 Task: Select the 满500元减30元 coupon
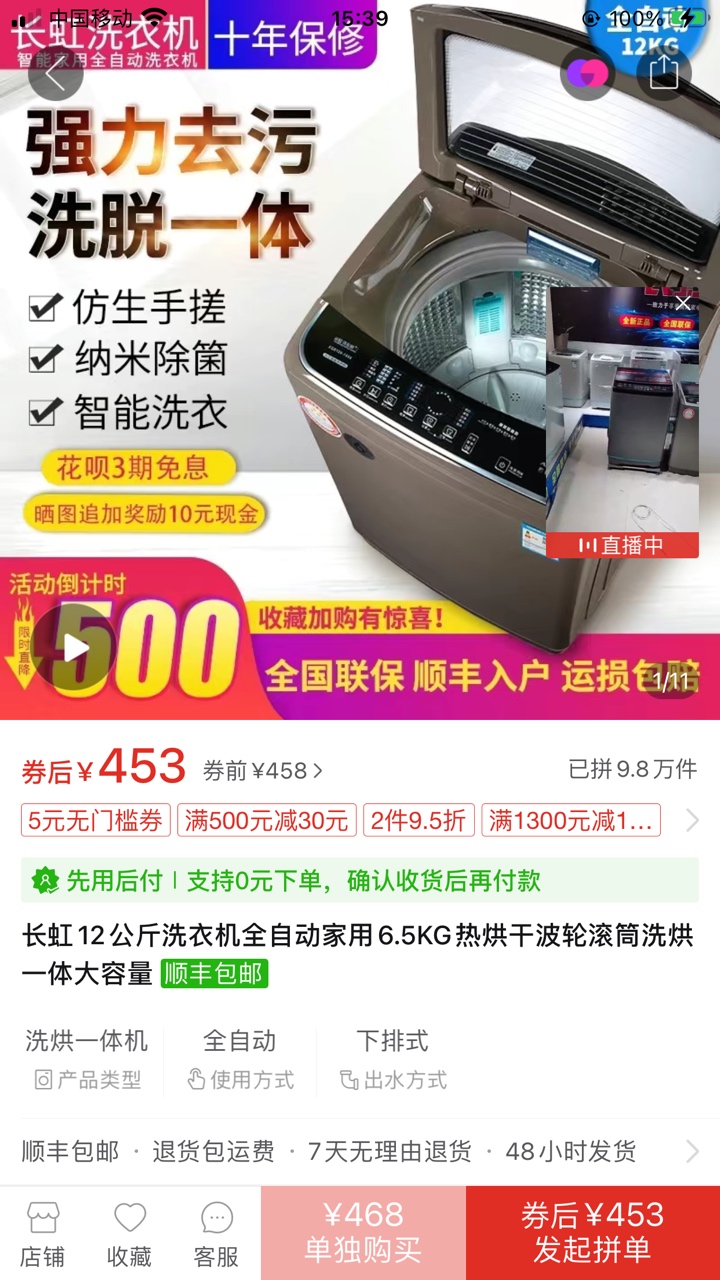click(267, 821)
